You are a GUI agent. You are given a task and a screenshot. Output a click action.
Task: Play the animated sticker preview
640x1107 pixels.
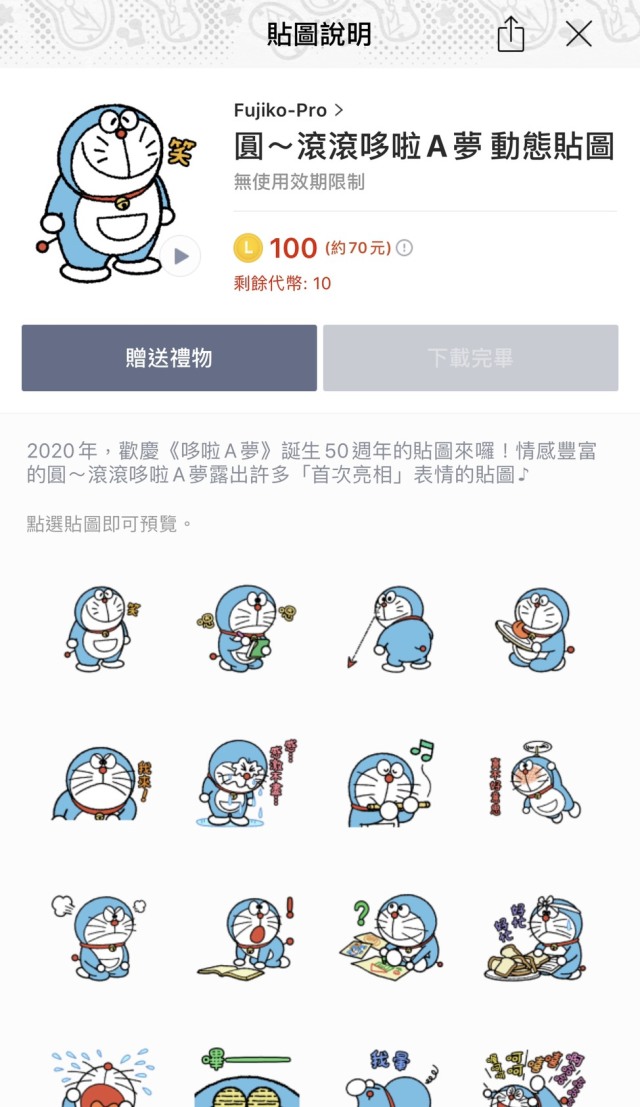pyautogui.click(x=180, y=256)
